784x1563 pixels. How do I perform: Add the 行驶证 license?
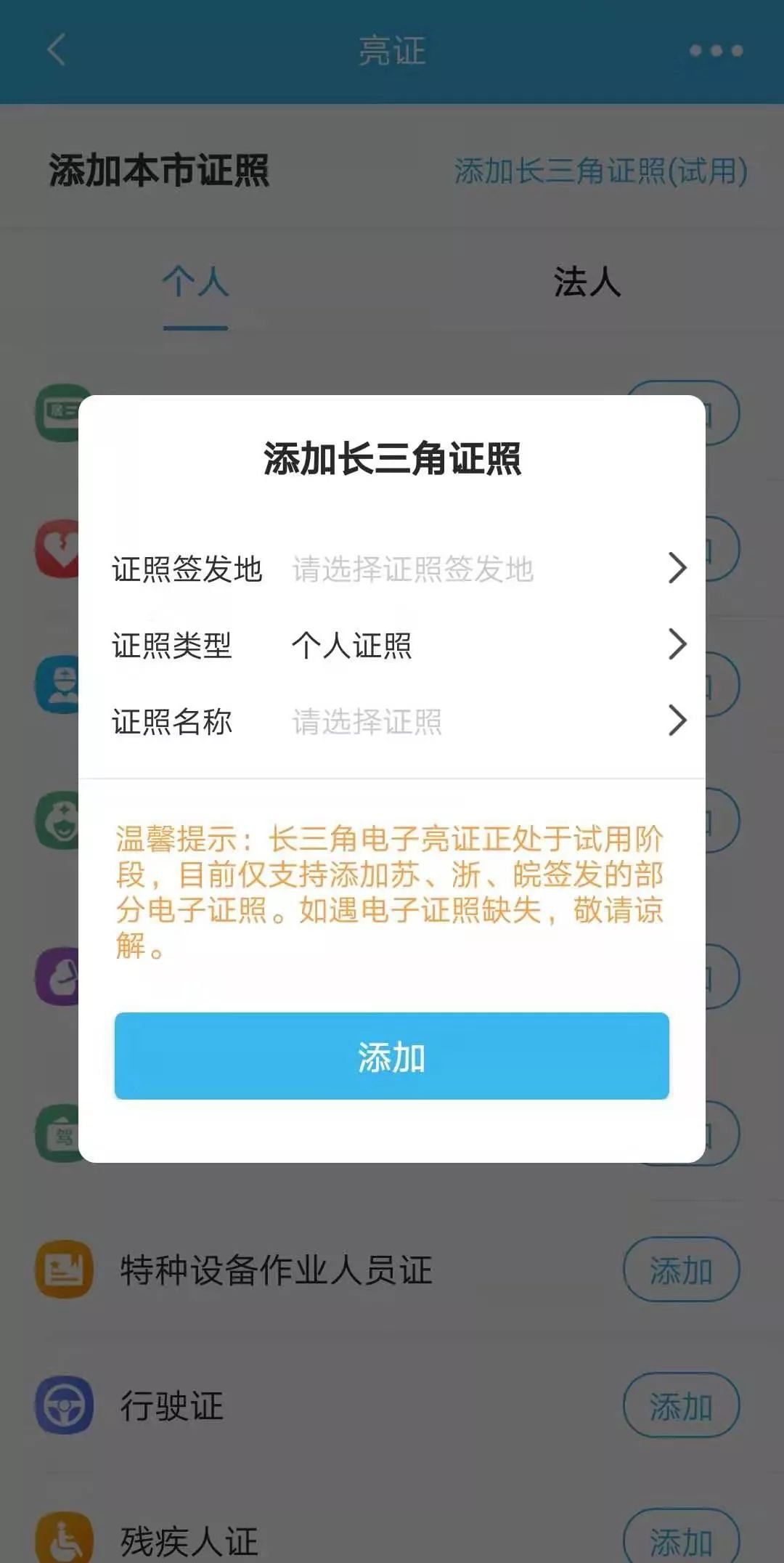pos(681,1405)
